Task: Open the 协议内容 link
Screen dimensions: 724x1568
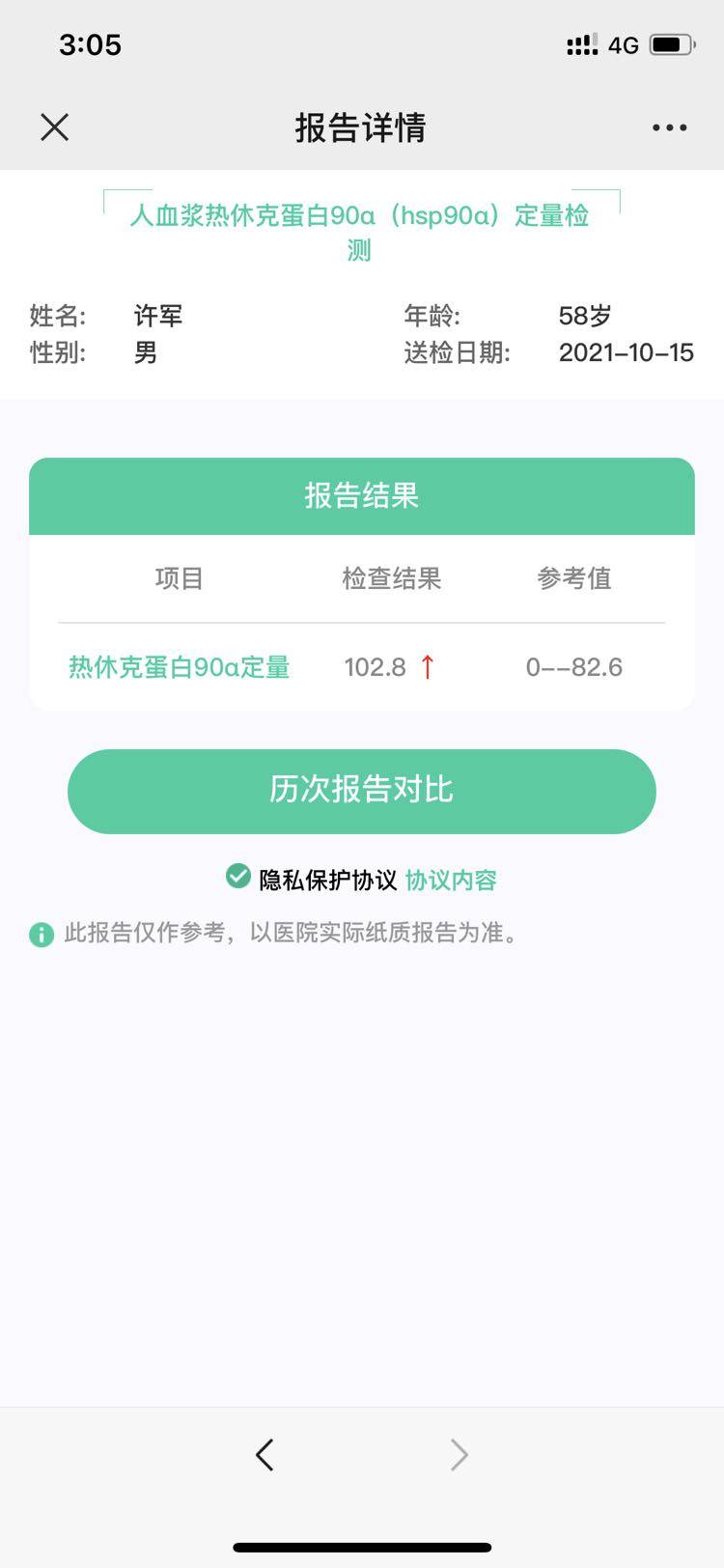Action: tap(451, 880)
